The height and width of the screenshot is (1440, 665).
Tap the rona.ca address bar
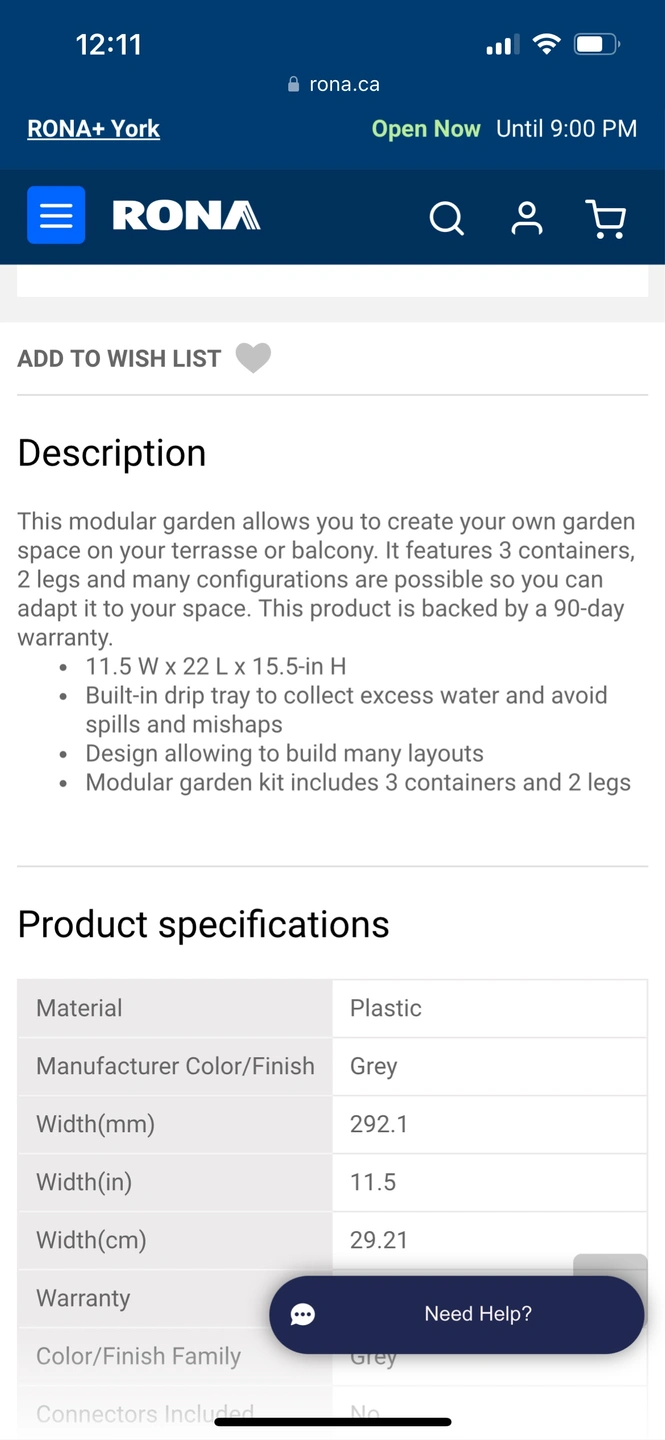[333, 85]
